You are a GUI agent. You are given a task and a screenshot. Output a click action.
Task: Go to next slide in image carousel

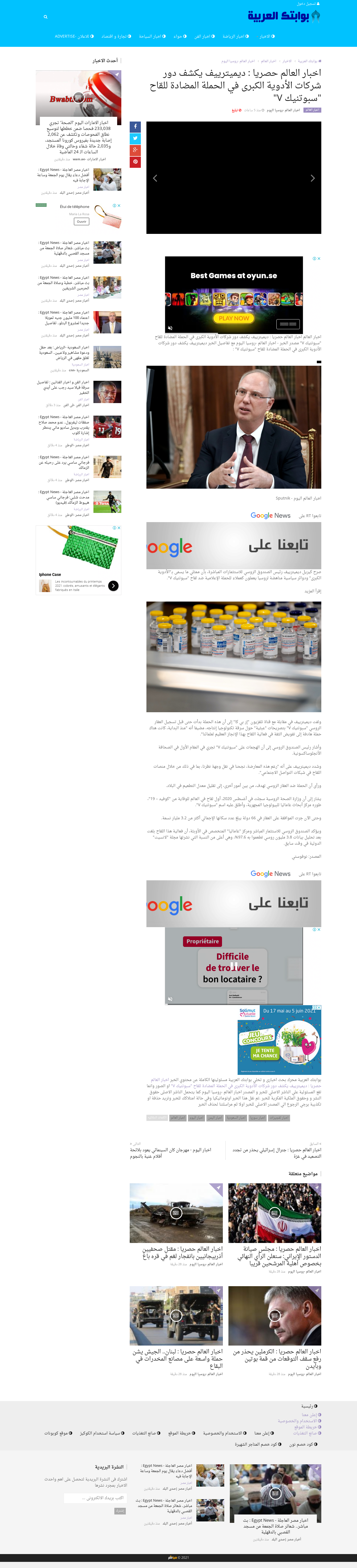coord(313,178)
